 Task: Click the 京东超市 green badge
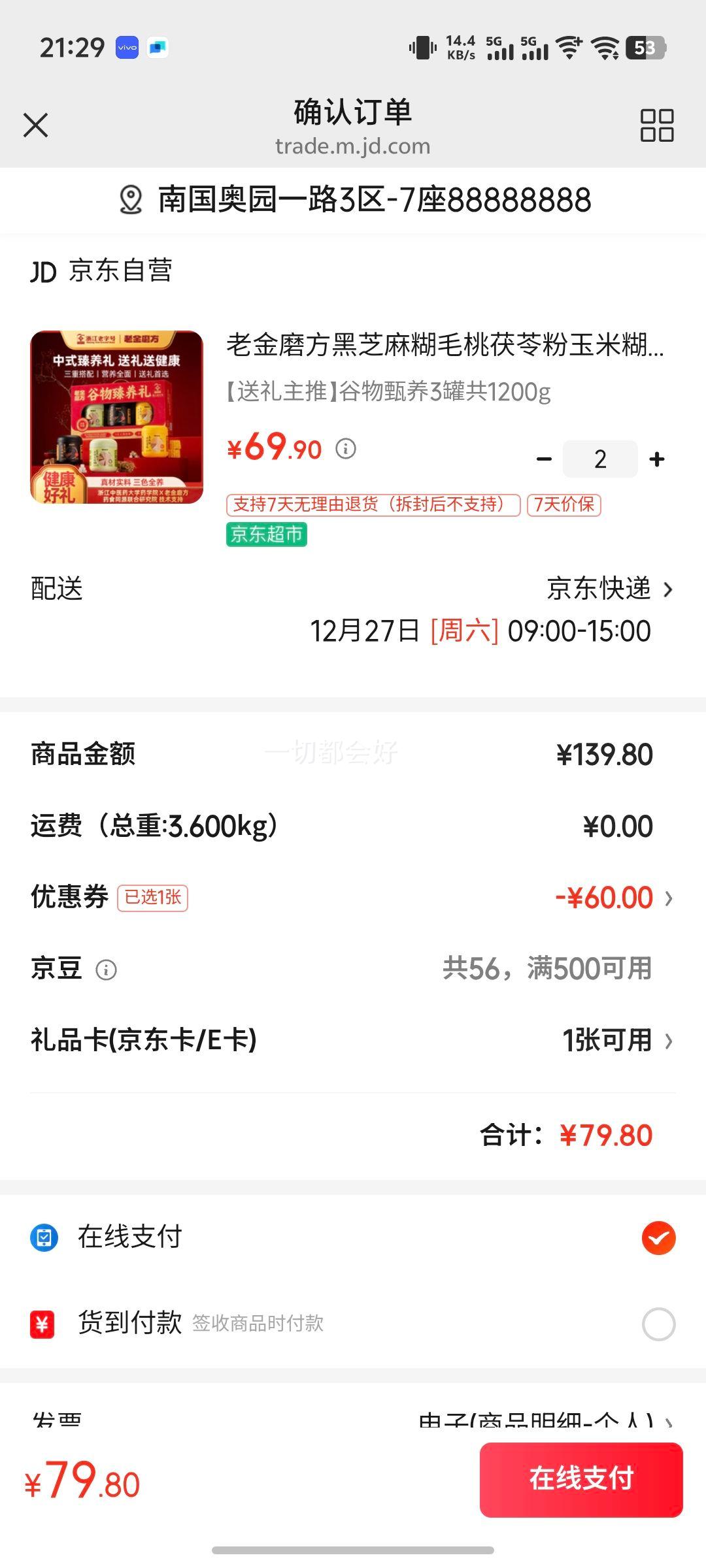(267, 534)
